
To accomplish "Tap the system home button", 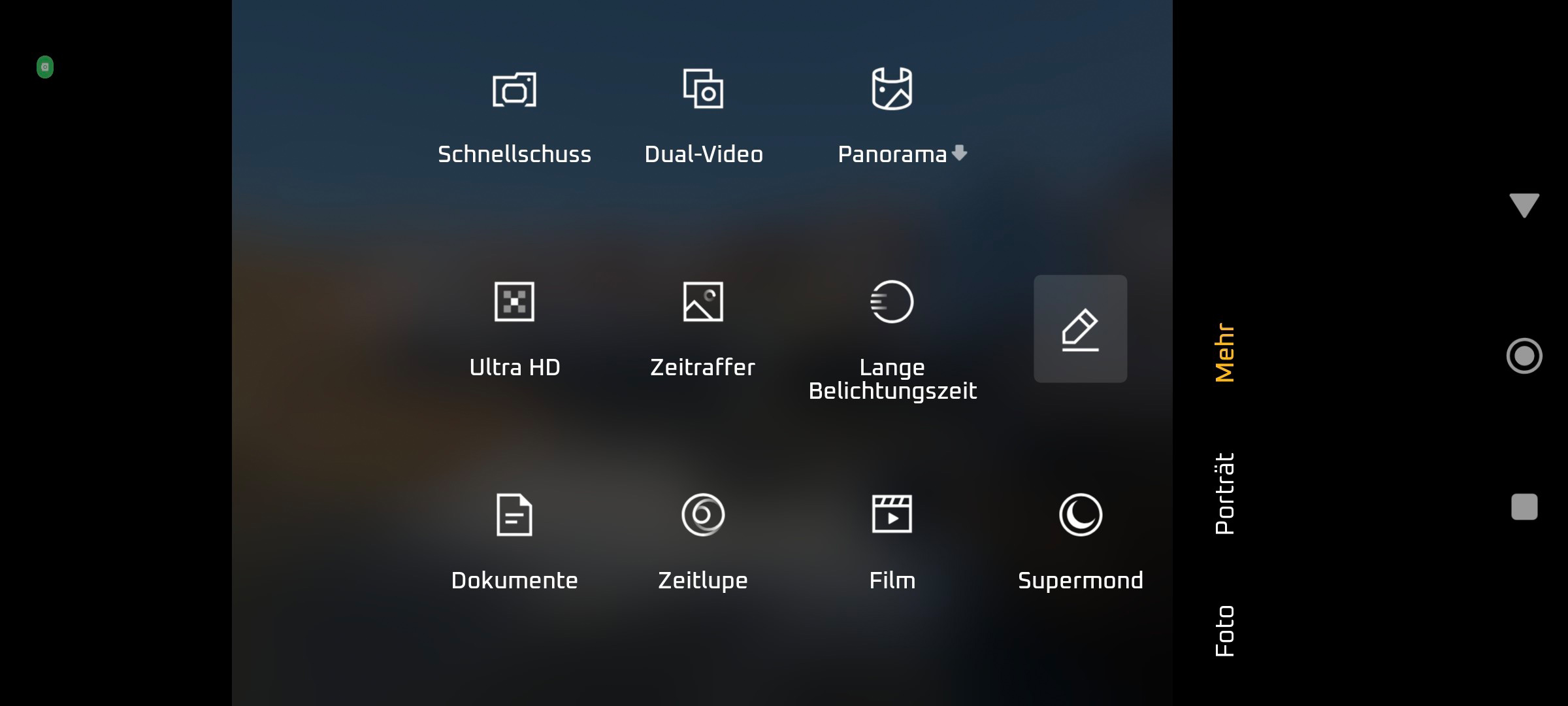I will tap(1524, 356).
